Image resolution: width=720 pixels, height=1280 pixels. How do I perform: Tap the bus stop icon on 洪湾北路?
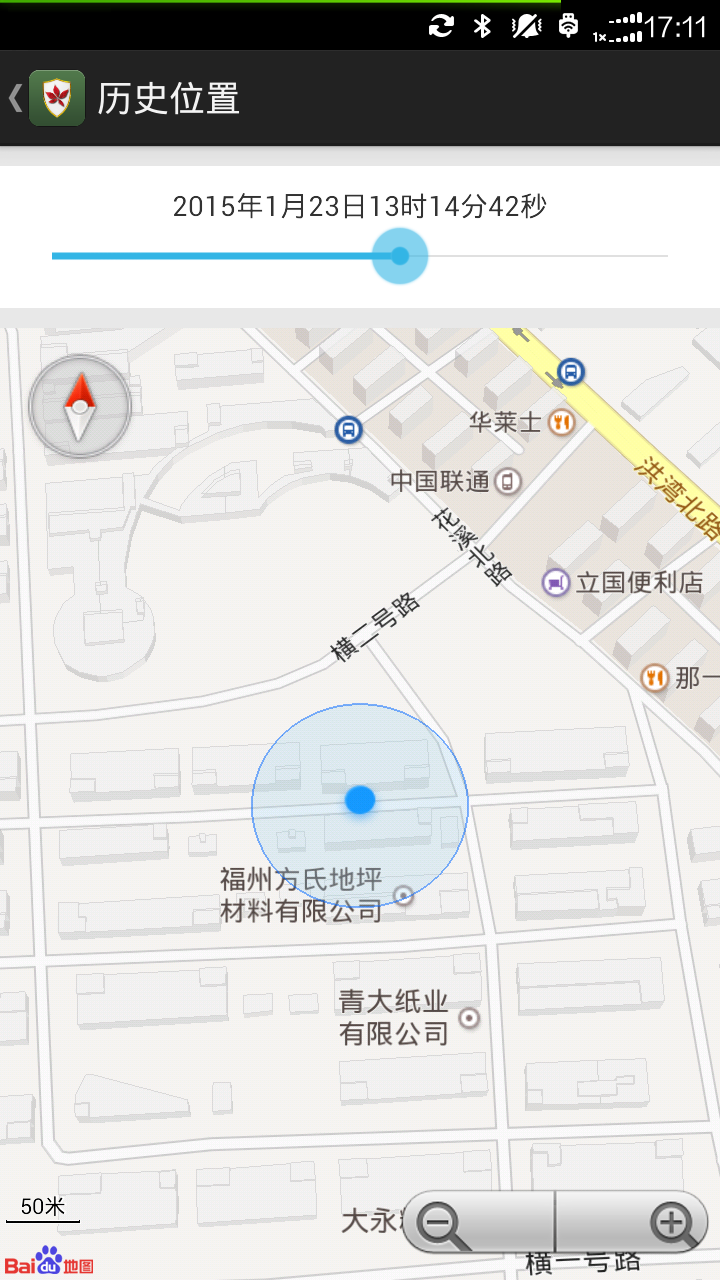571,372
